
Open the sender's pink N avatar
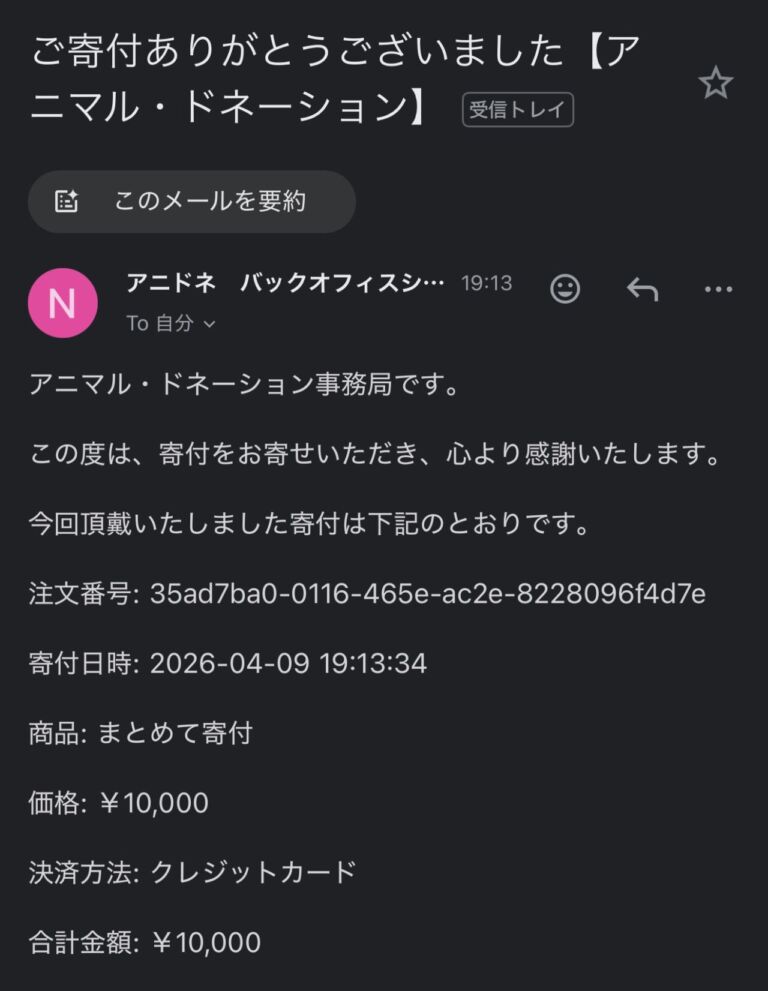[x=63, y=302]
